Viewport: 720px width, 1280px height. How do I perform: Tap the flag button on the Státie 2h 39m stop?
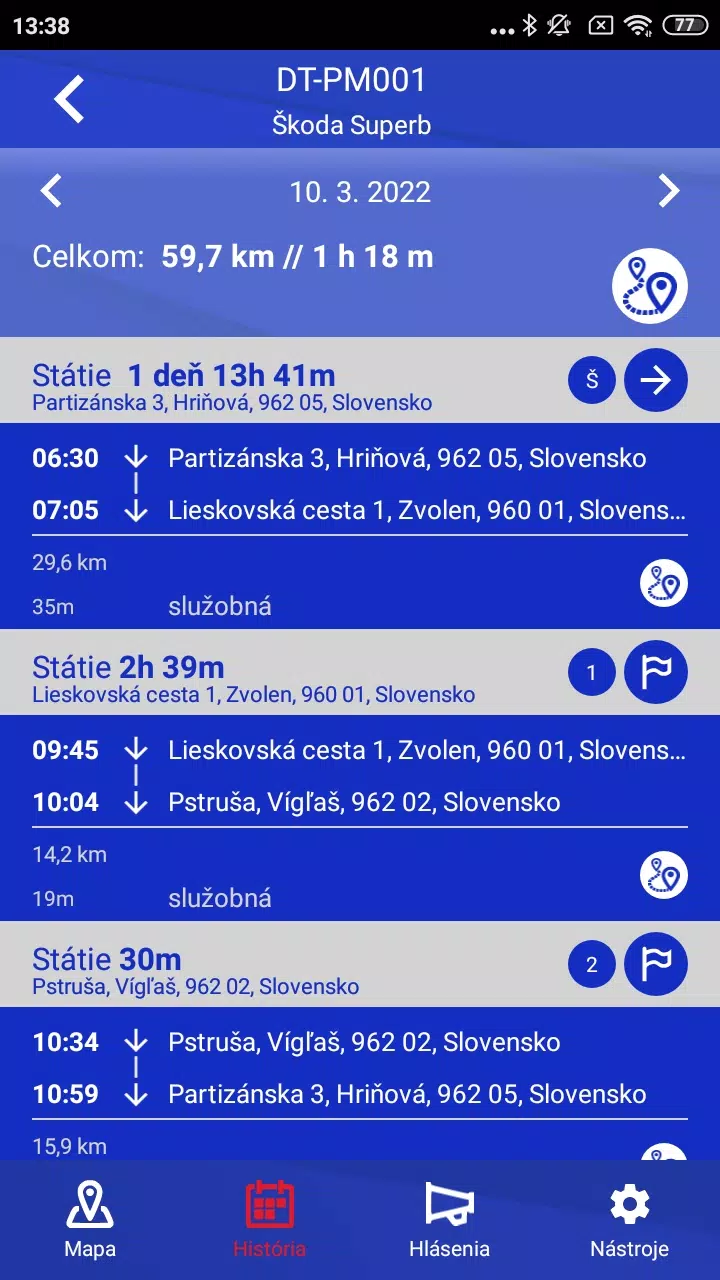[656, 672]
